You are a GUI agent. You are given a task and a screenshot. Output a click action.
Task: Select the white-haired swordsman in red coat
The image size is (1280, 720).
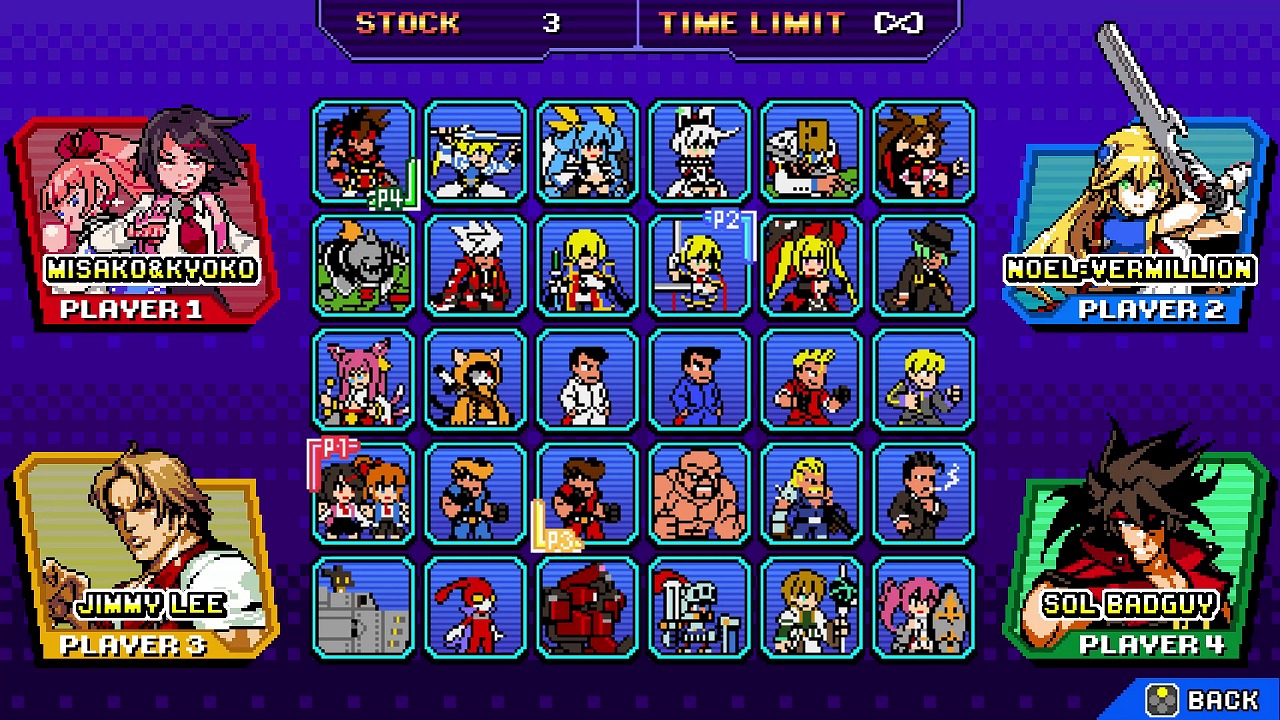[x=475, y=265]
